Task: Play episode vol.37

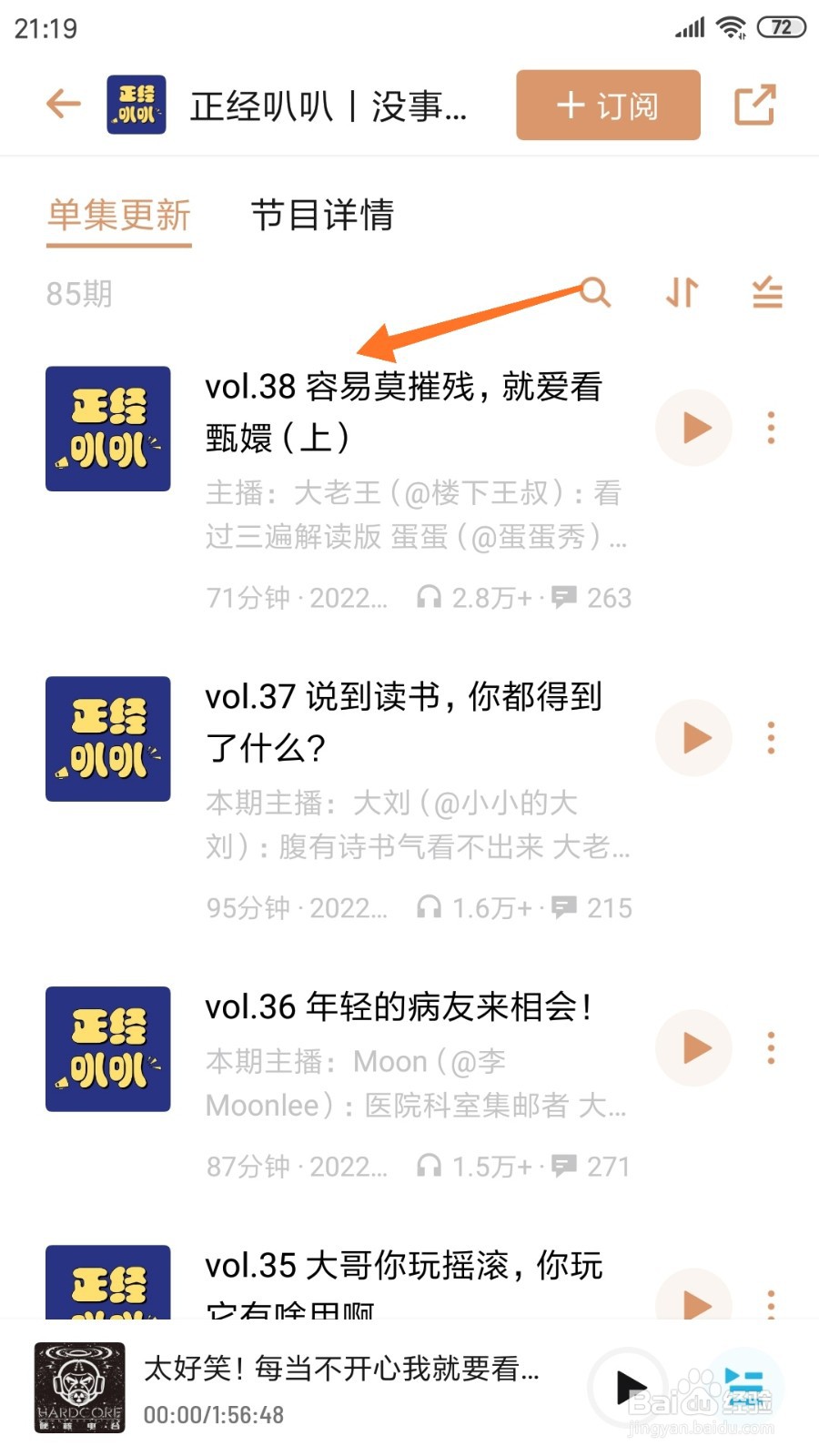Action: pos(693,738)
